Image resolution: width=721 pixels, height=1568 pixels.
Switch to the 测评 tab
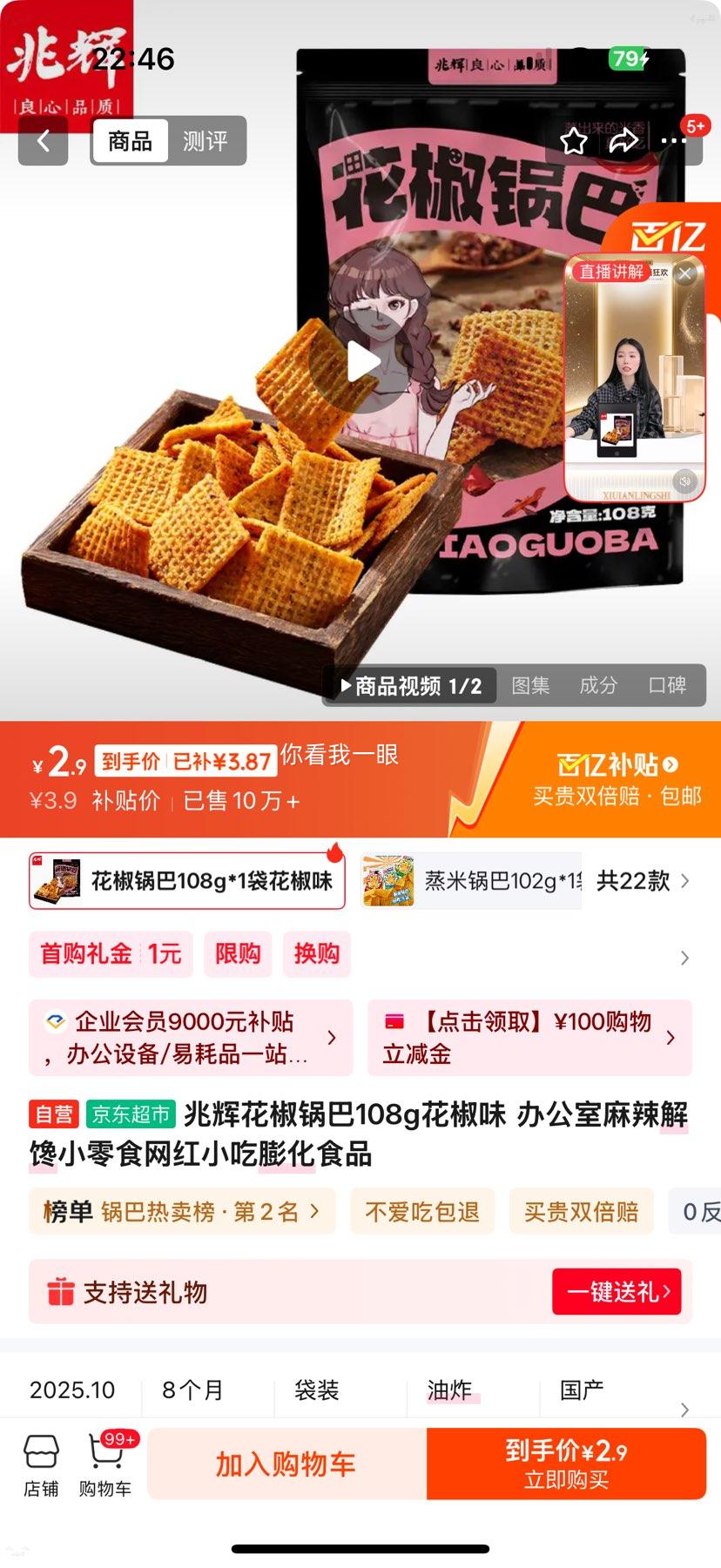click(206, 140)
